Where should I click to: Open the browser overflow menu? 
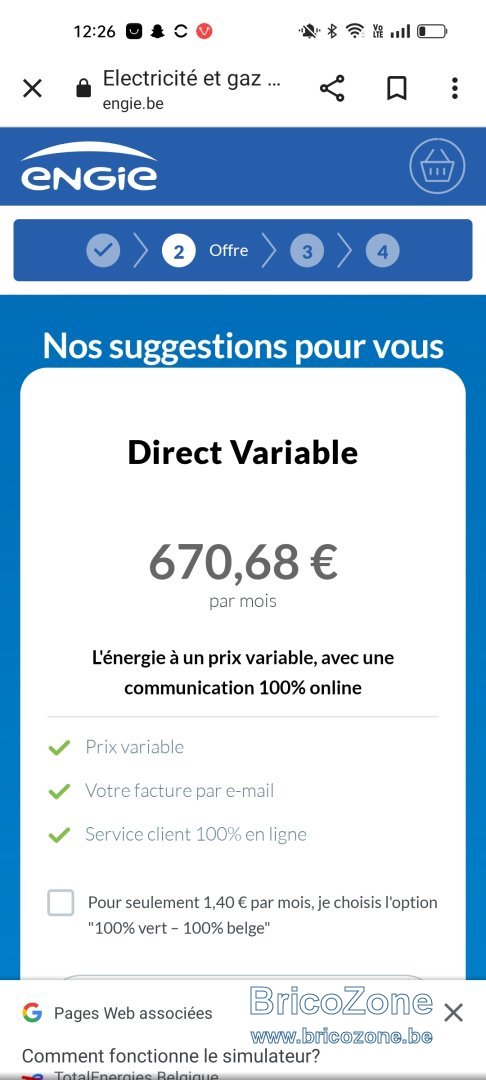(x=454, y=88)
